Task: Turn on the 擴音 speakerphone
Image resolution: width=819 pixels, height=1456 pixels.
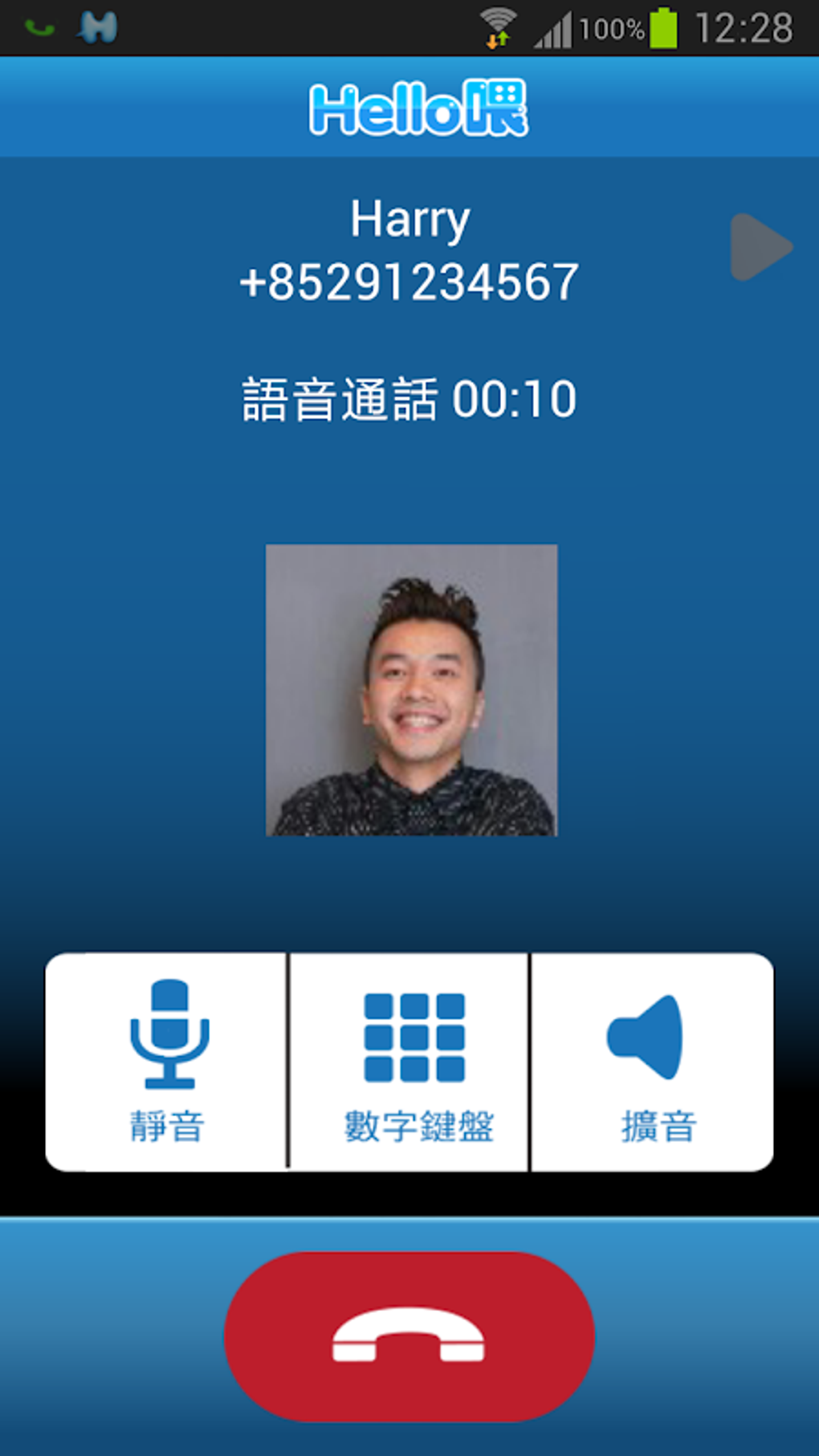Action: pos(652,1062)
